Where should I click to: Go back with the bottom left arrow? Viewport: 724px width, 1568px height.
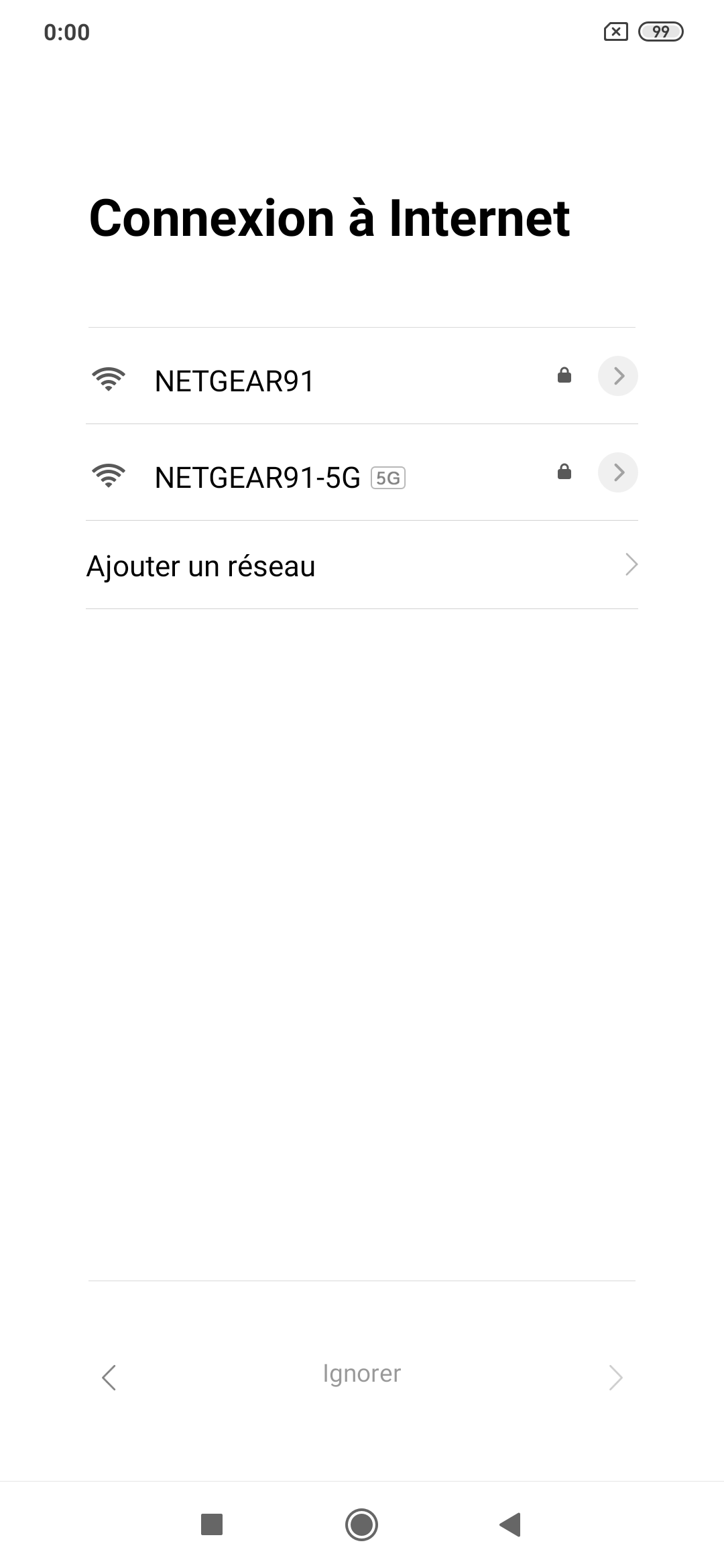pos(109,1378)
